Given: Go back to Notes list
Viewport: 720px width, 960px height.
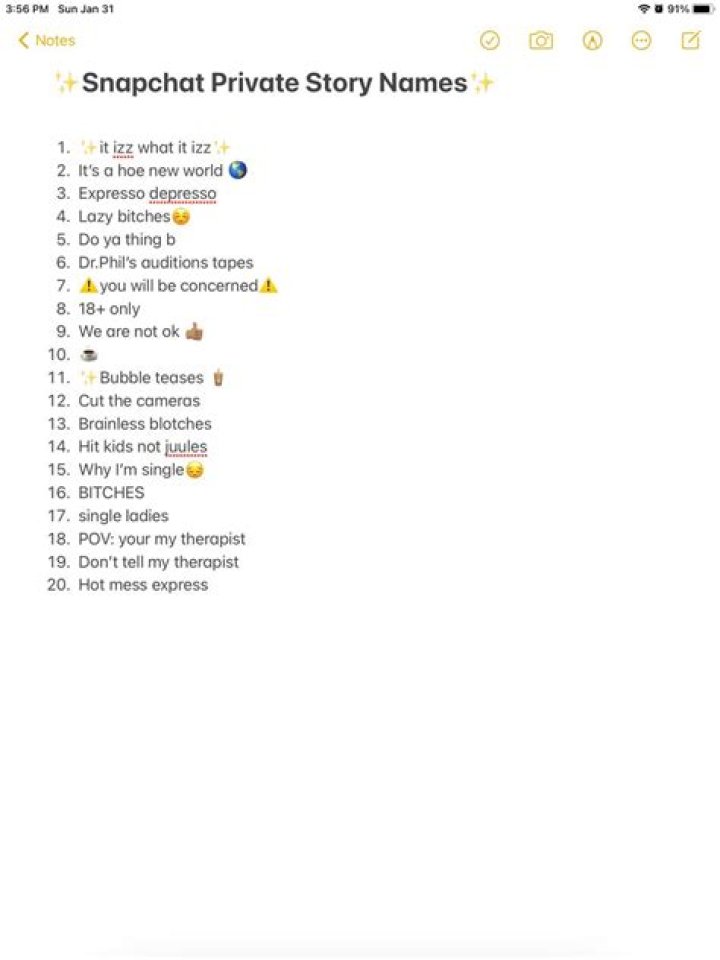Looking at the screenshot, I should pos(46,41).
